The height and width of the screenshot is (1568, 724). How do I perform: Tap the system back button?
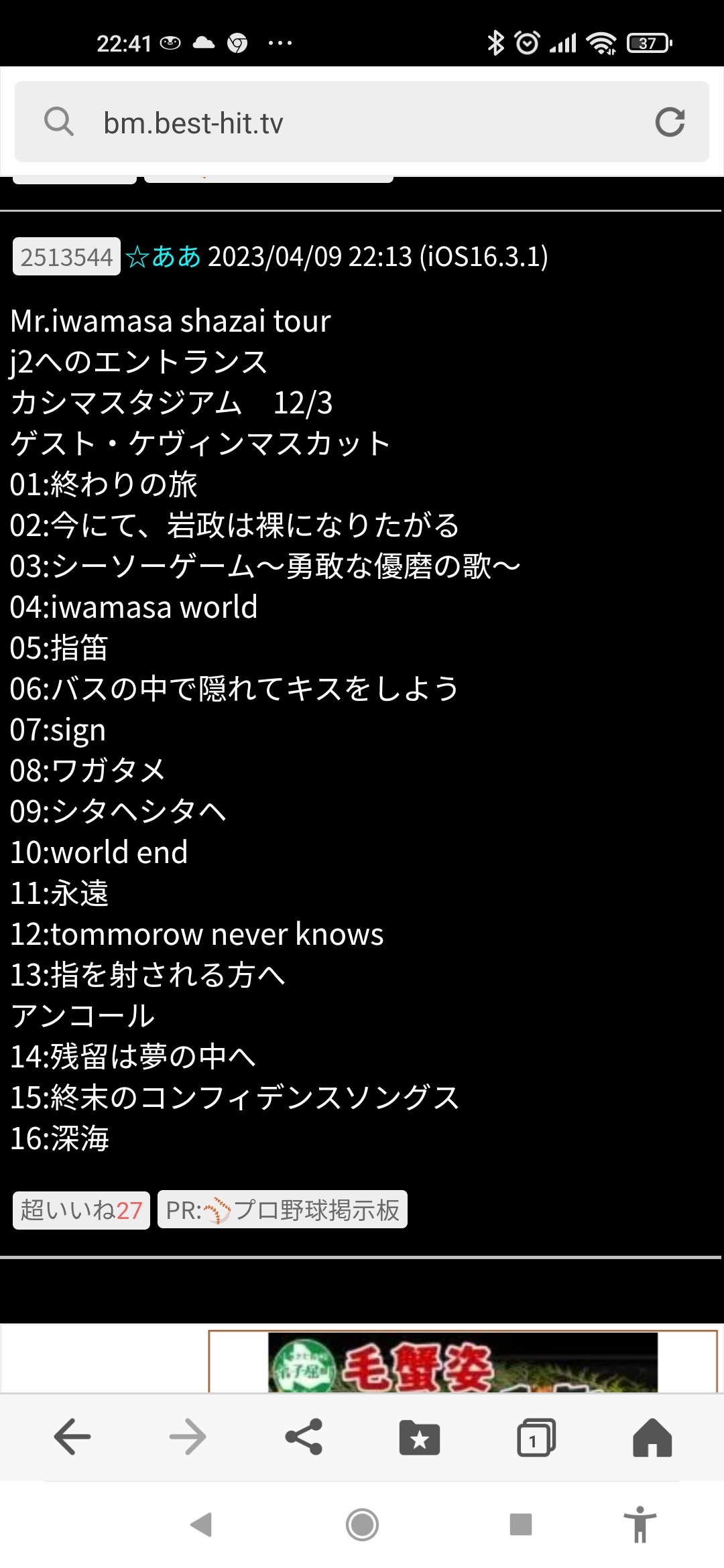point(201,1524)
